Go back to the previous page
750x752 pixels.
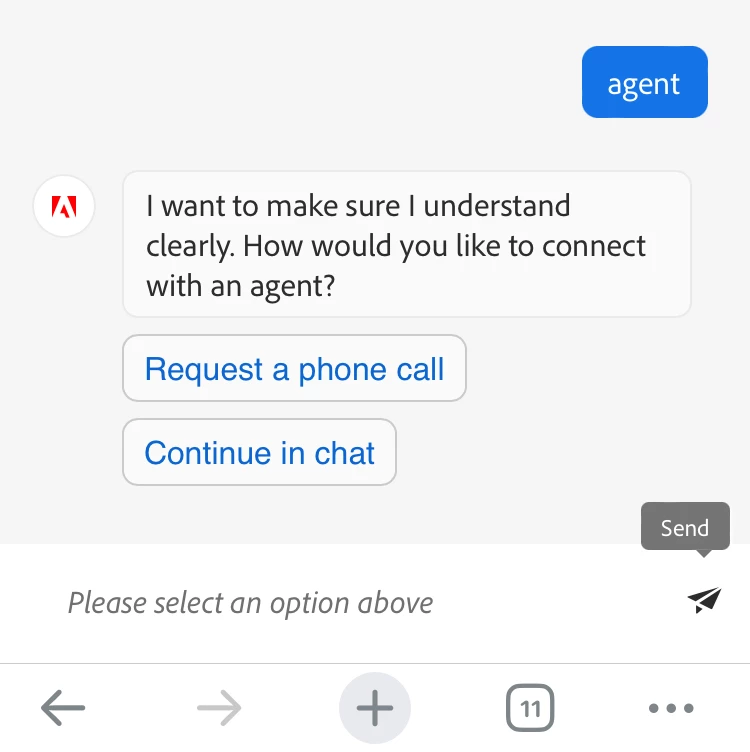point(63,709)
